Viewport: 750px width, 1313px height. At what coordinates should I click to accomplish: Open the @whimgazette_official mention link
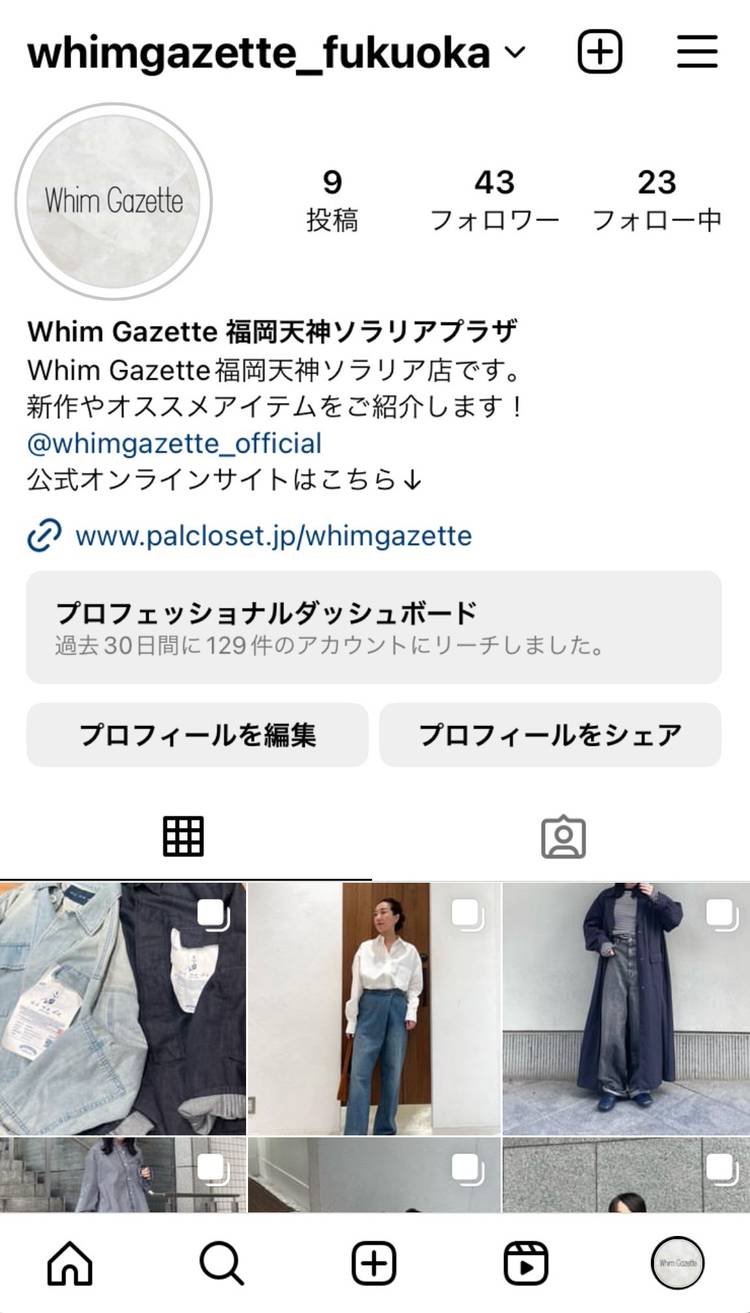[x=175, y=443]
